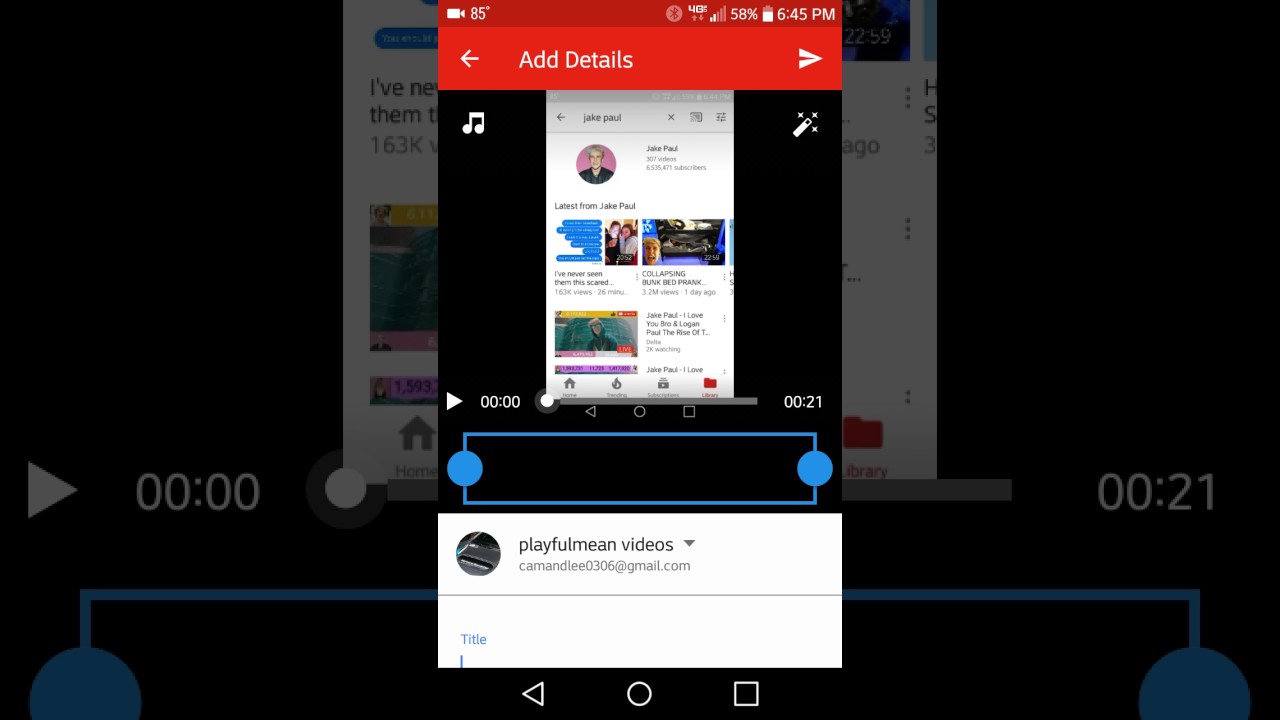The image size is (1280, 720).
Task: Play the video preview
Action: pyautogui.click(x=454, y=401)
